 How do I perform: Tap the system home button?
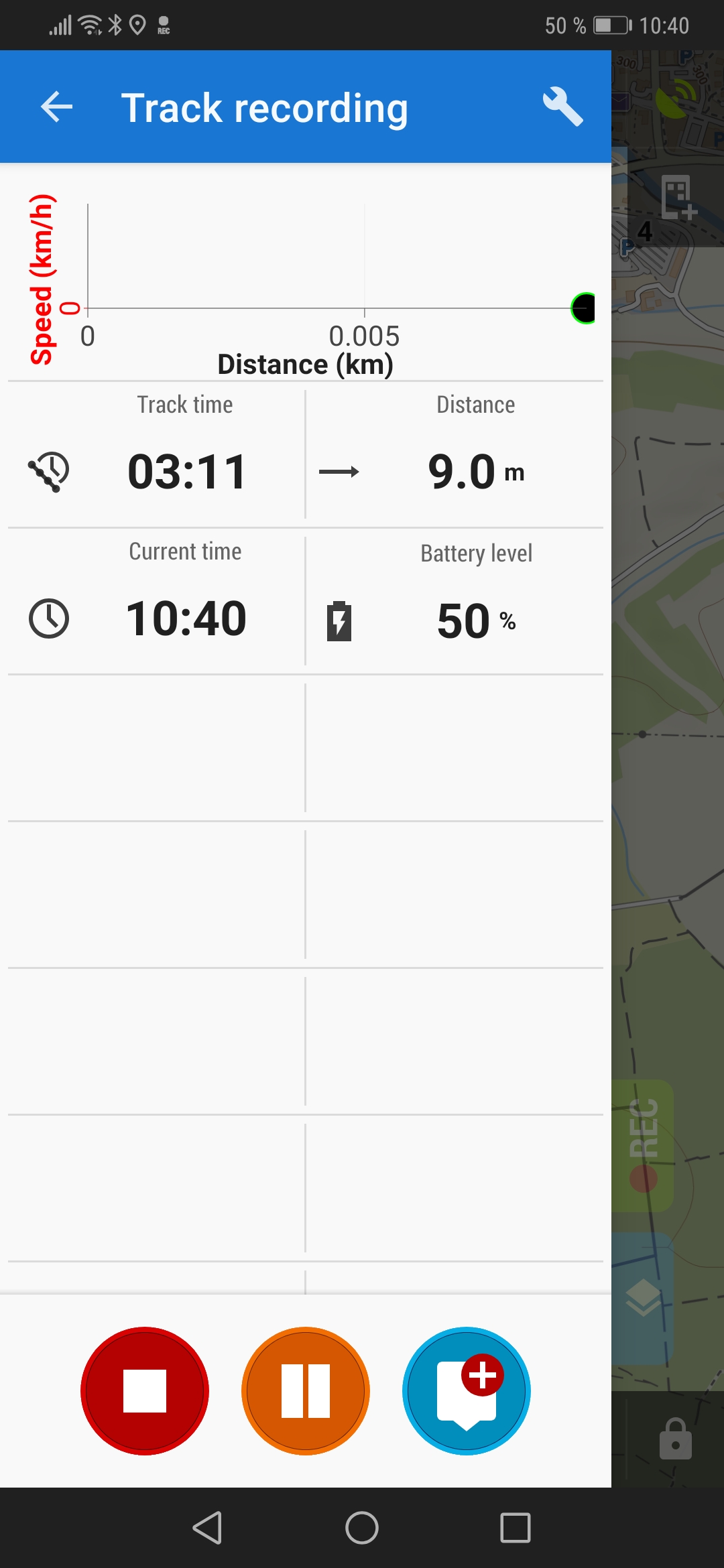point(362,1528)
